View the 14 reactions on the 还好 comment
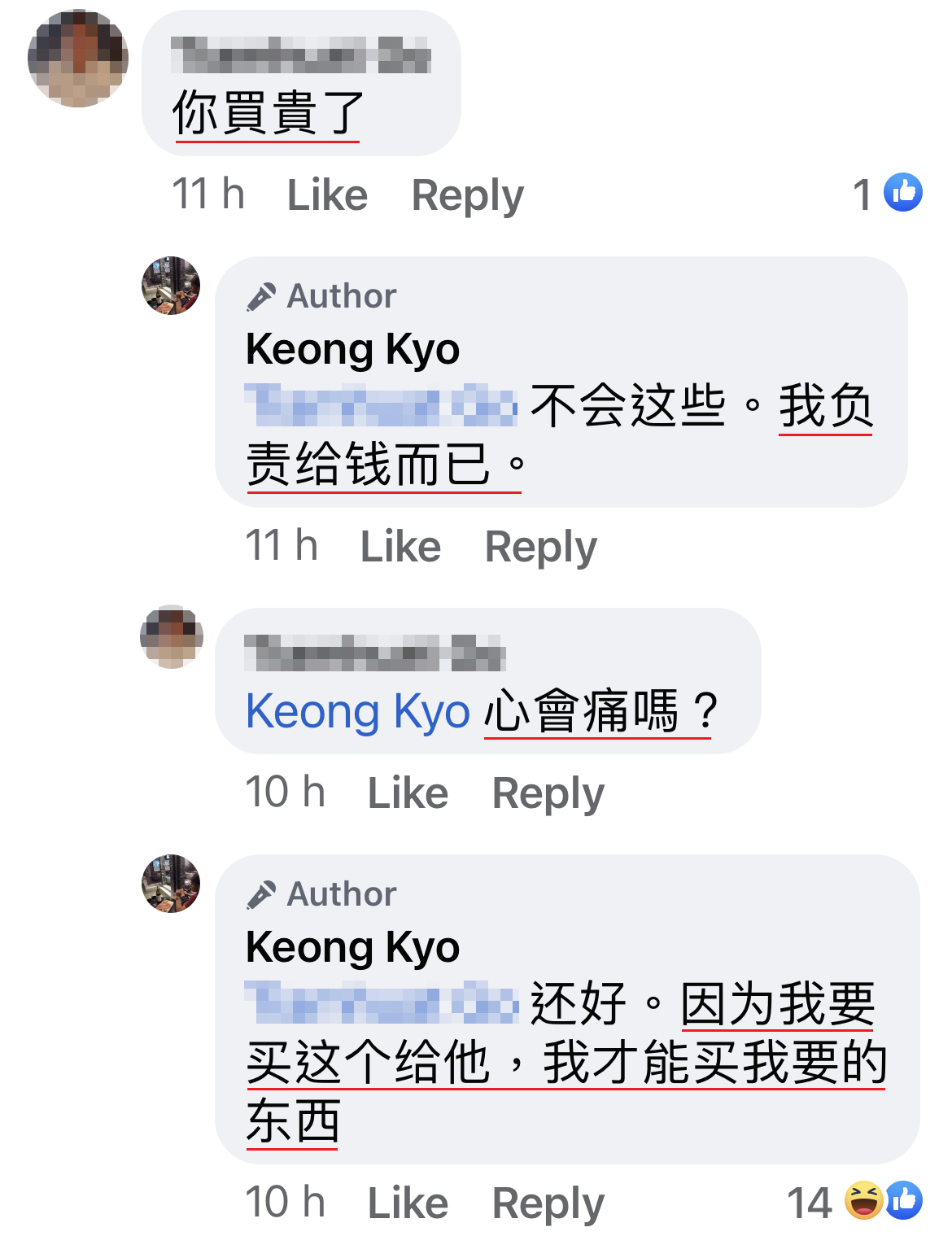Viewport: 952px width, 1236px height. click(x=856, y=1201)
